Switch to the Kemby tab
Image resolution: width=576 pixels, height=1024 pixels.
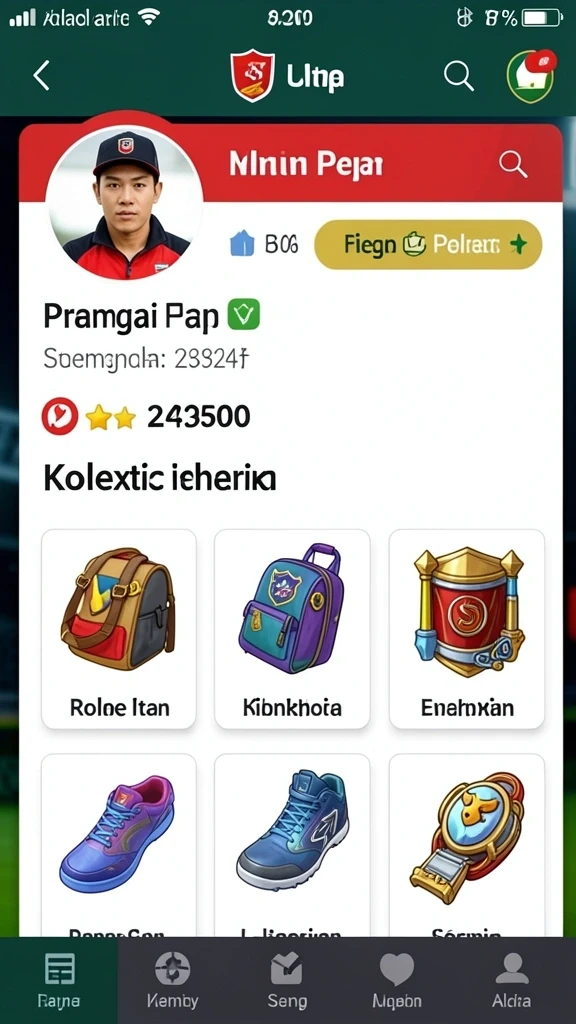172,980
